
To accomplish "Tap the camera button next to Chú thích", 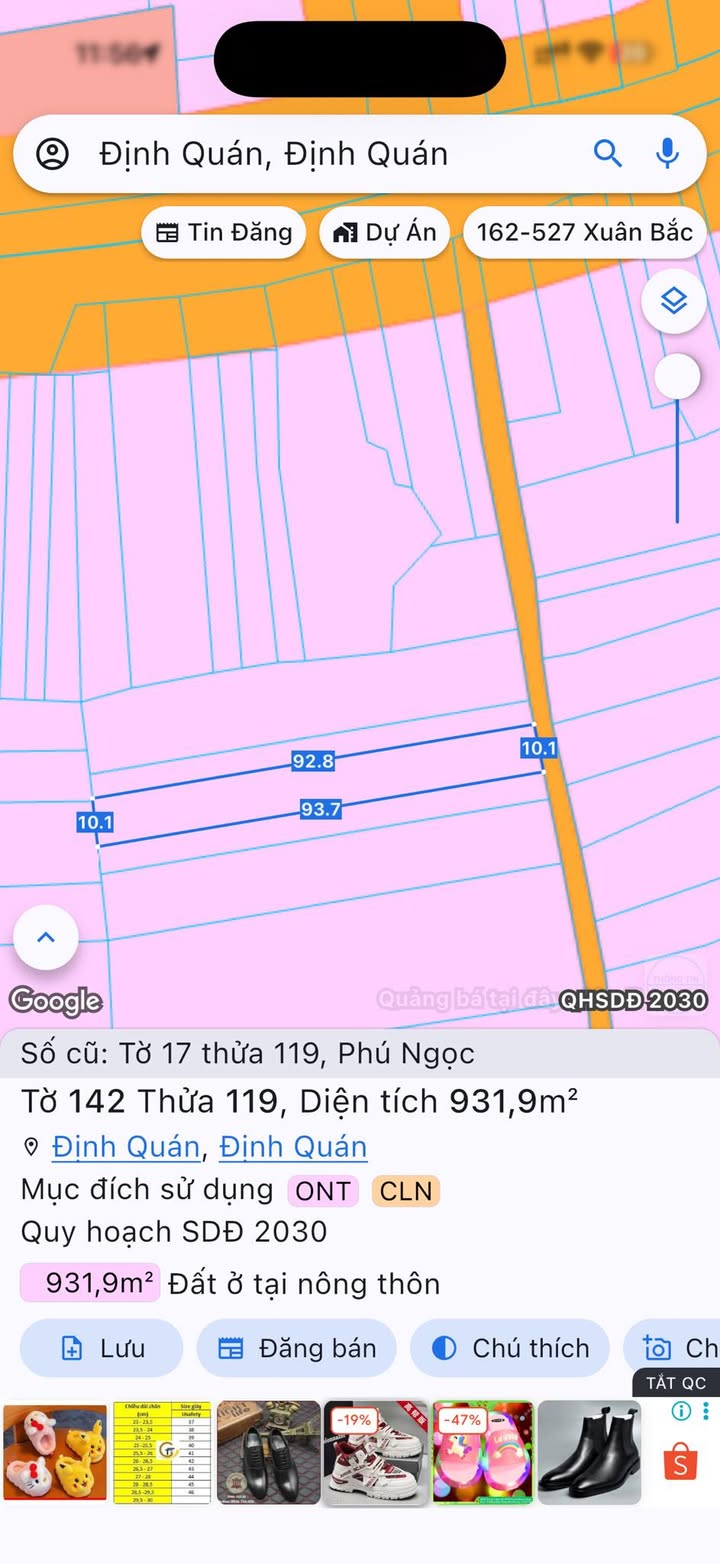I will tap(672, 1348).
